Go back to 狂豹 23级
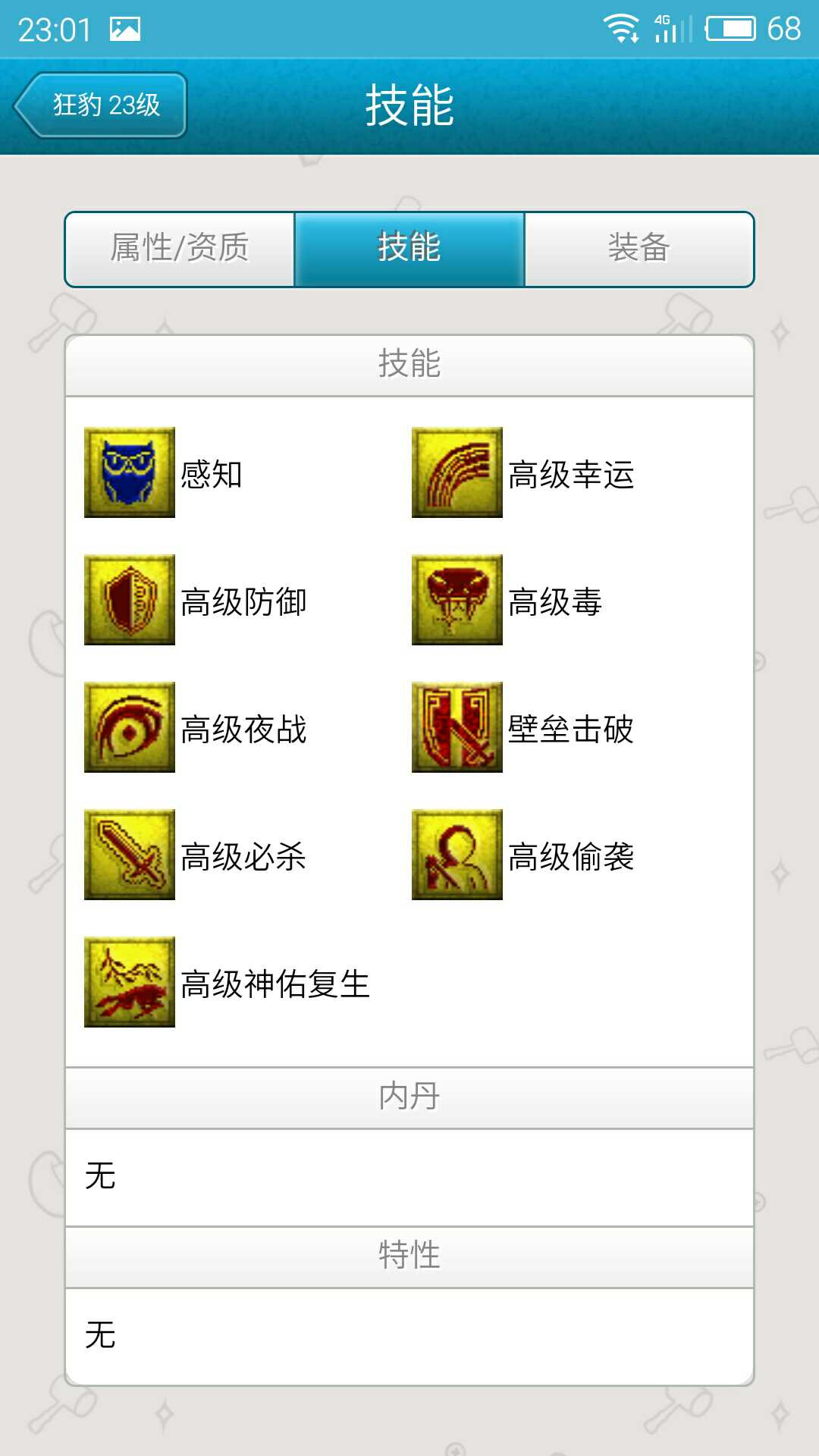This screenshot has width=819, height=1456. (101, 105)
